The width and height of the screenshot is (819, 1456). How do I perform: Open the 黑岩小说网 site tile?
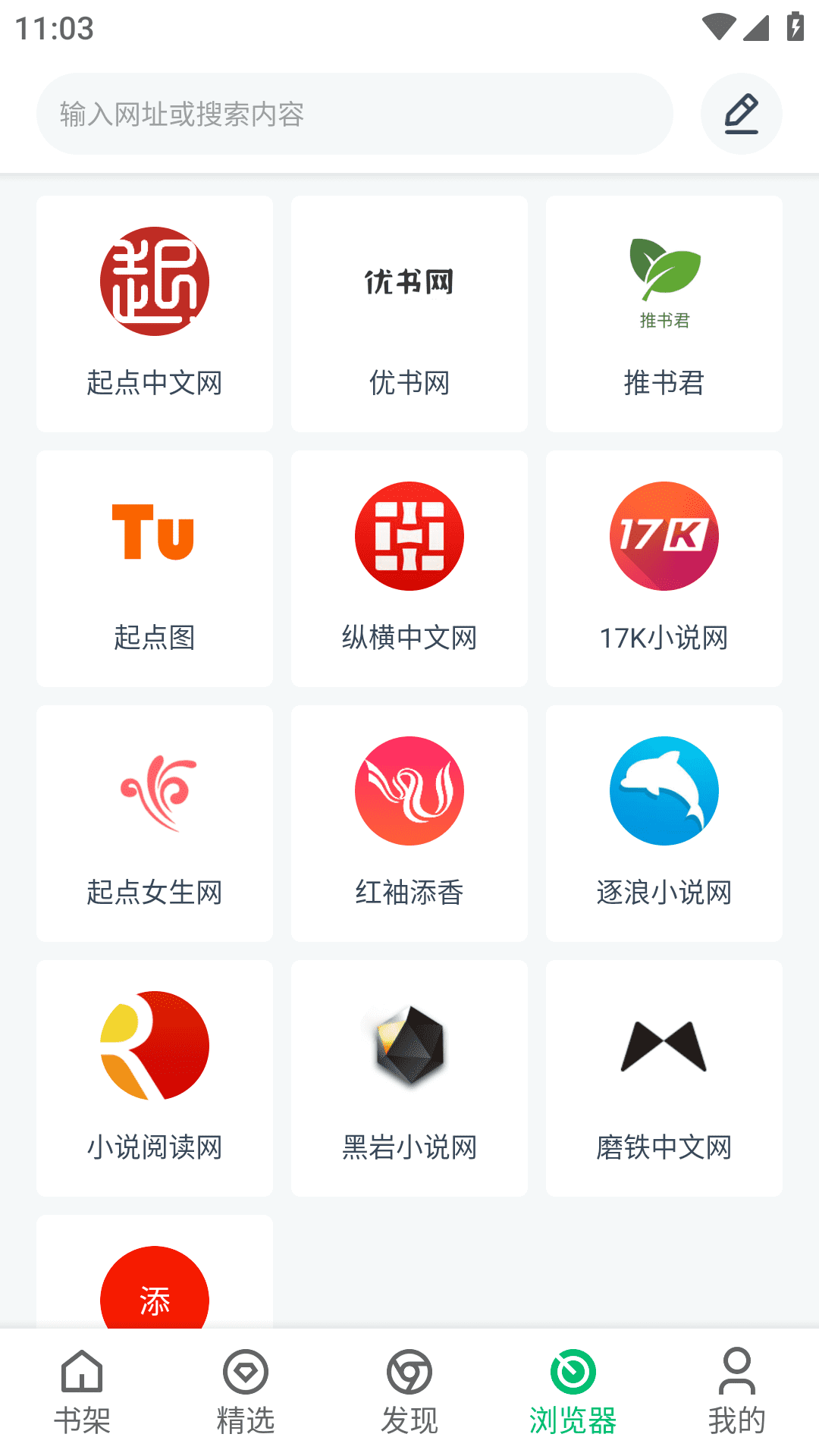click(x=409, y=1078)
